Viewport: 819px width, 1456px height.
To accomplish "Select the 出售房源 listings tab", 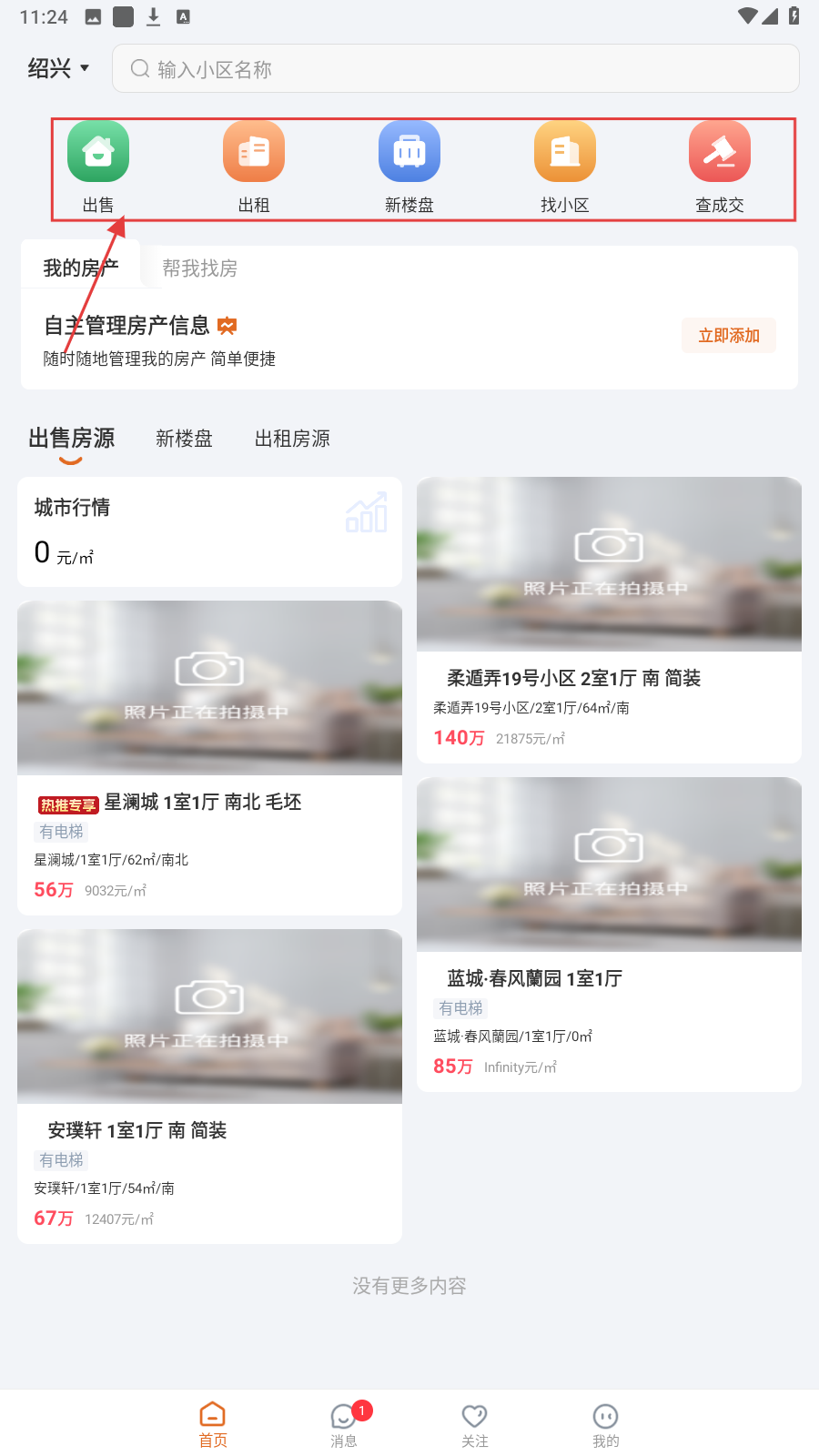I will (x=71, y=439).
